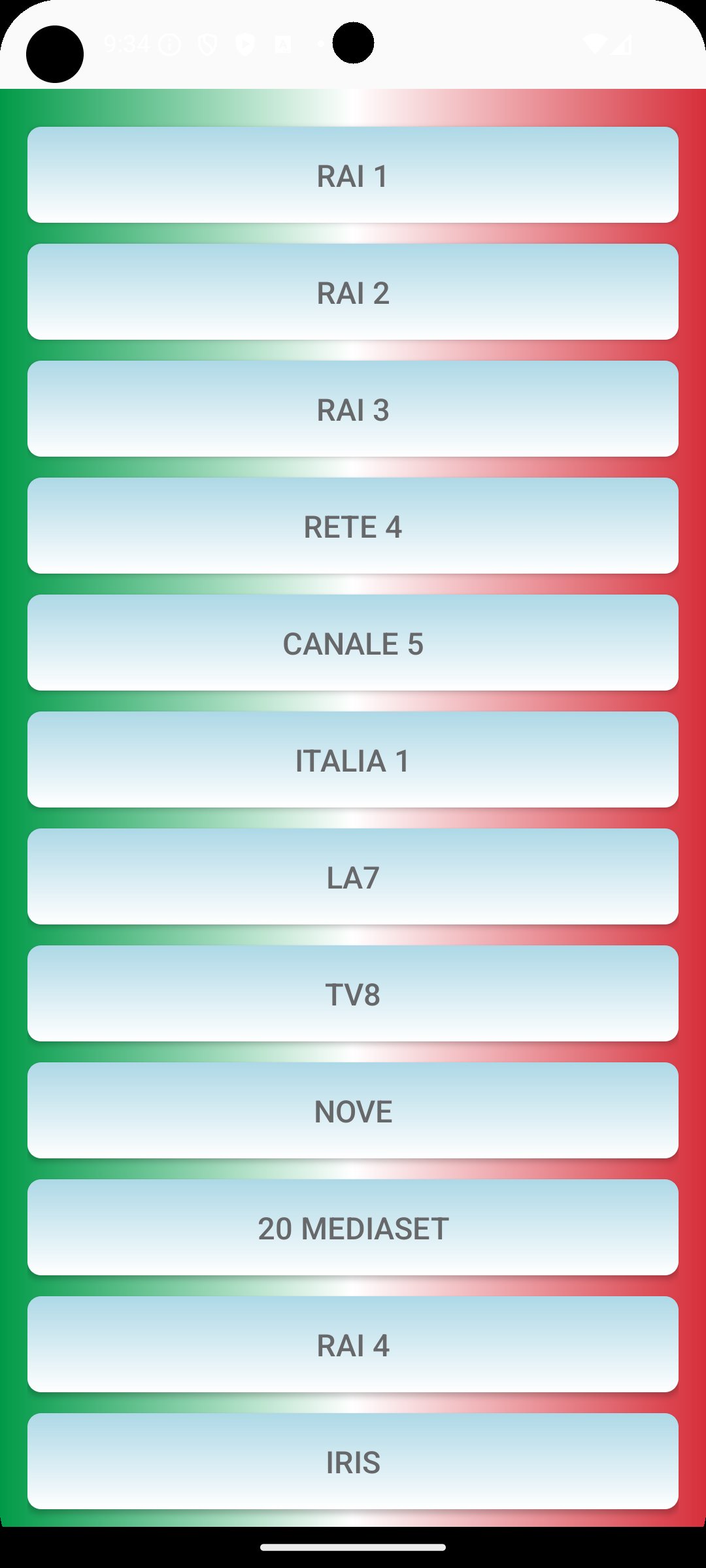Tap the NOVE channel button
706x1568 pixels.
tap(353, 1111)
